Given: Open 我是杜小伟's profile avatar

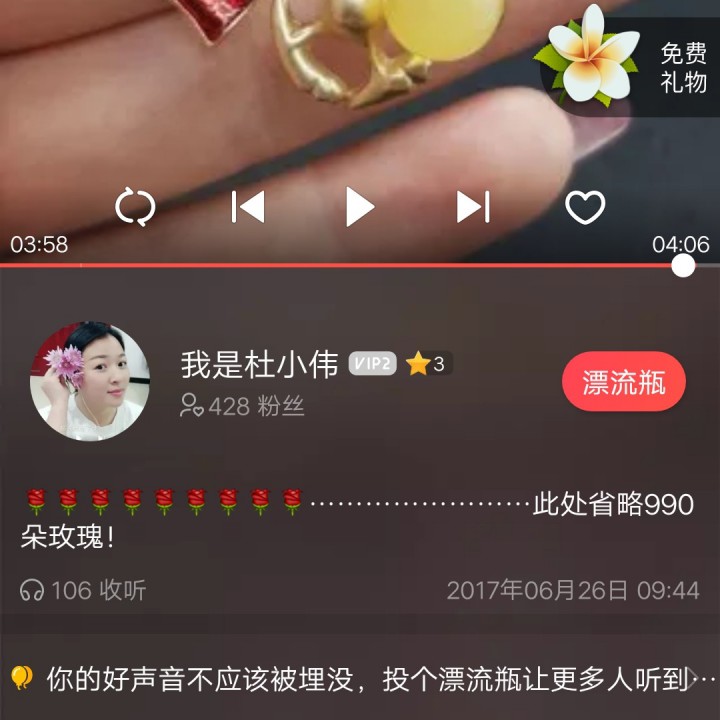Looking at the screenshot, I should 90,381.
